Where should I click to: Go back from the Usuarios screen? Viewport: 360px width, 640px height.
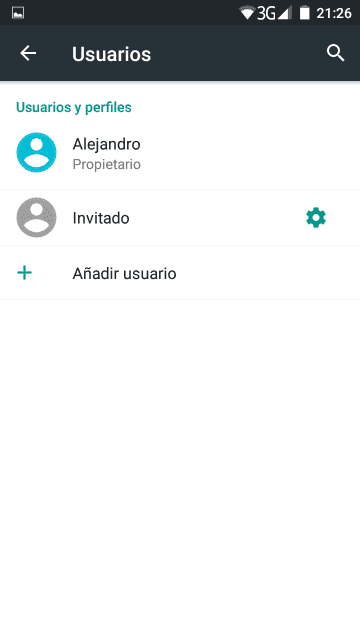coord(28,53)
